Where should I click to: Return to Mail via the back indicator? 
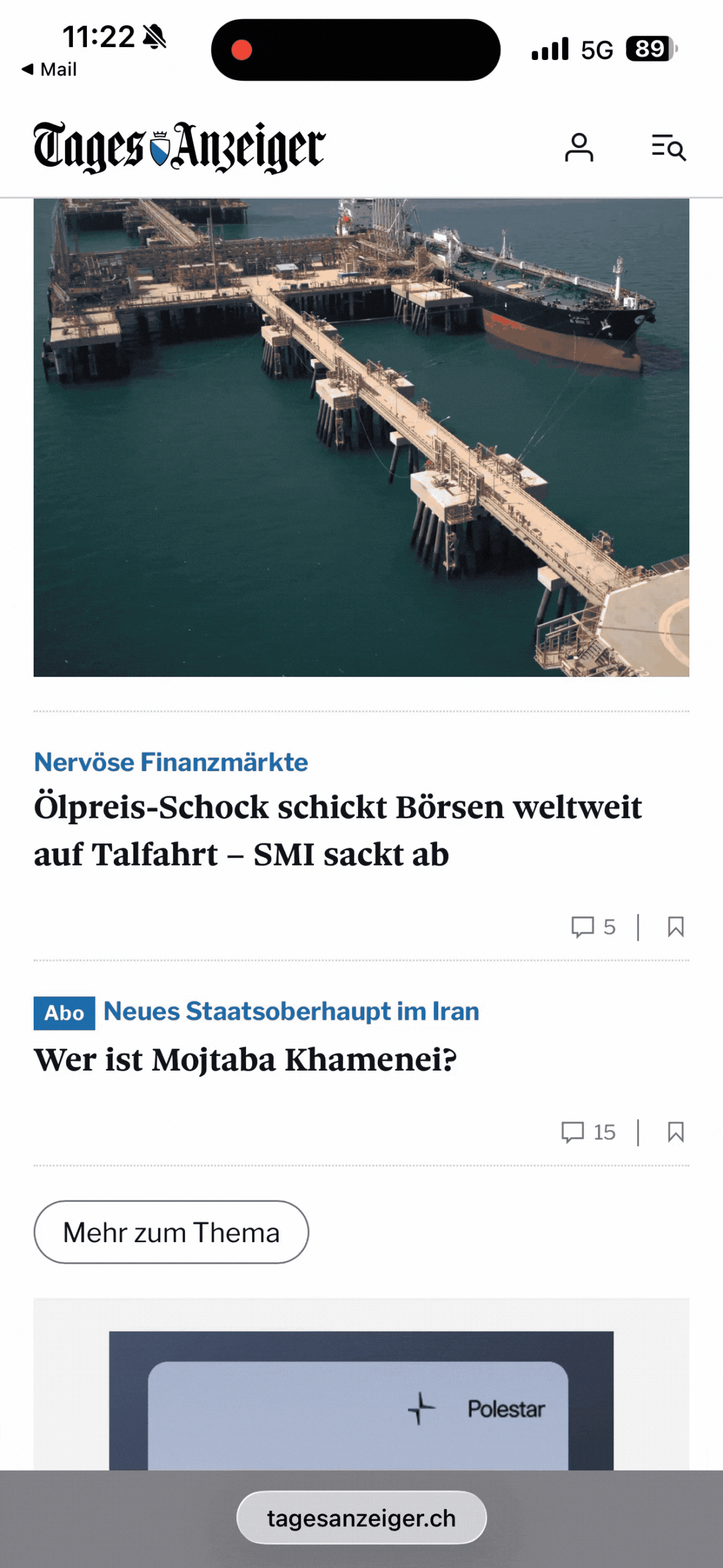(50, 69)
